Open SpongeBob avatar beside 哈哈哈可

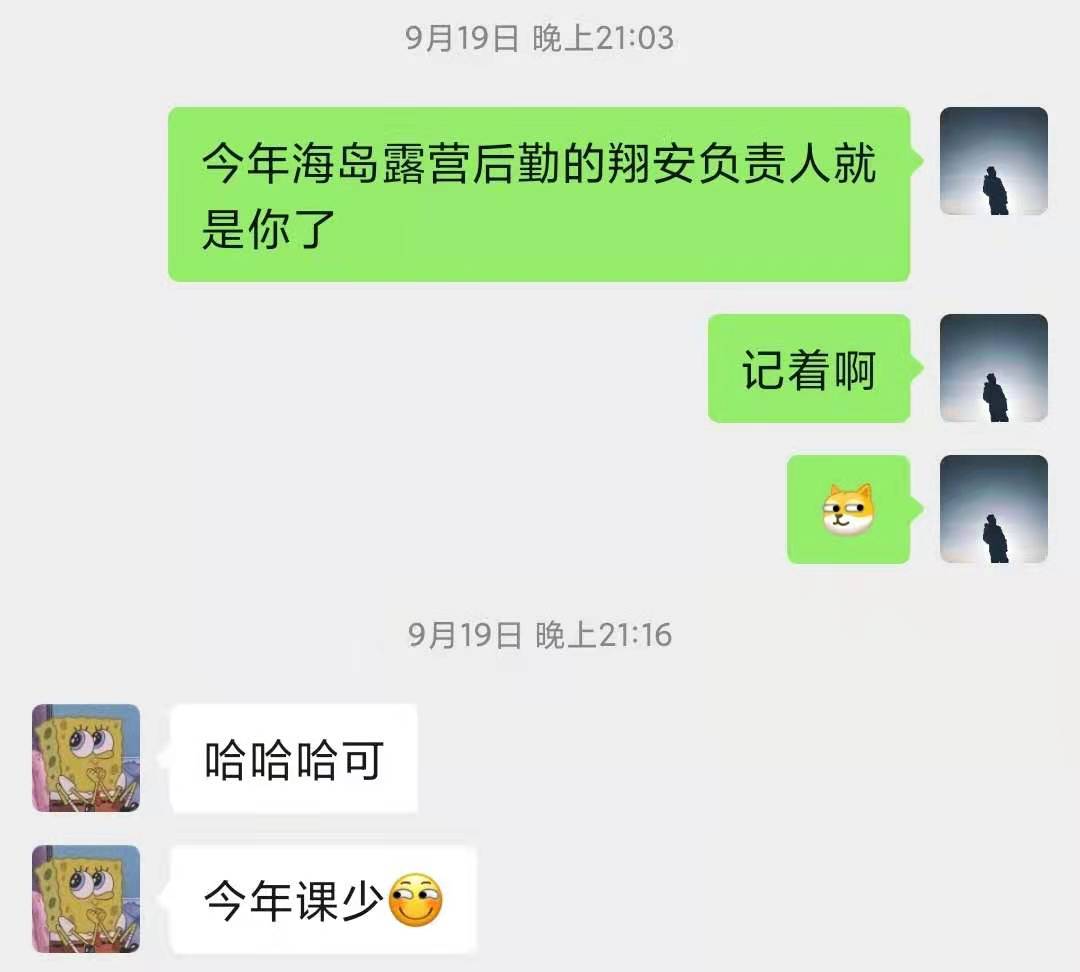tap(86, 757)
